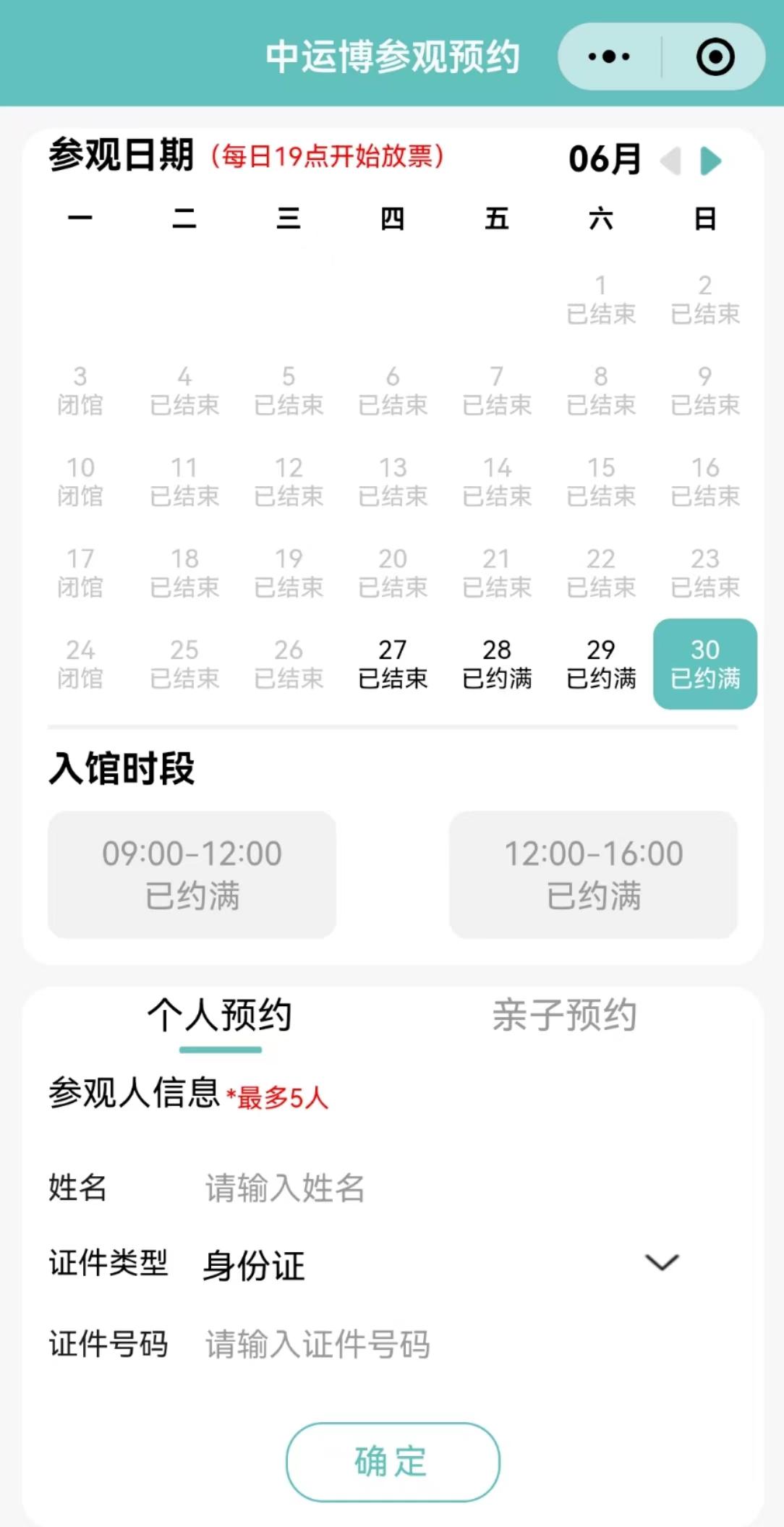
Task: Select June 28 on the calendar
Action: coord(497,663)
